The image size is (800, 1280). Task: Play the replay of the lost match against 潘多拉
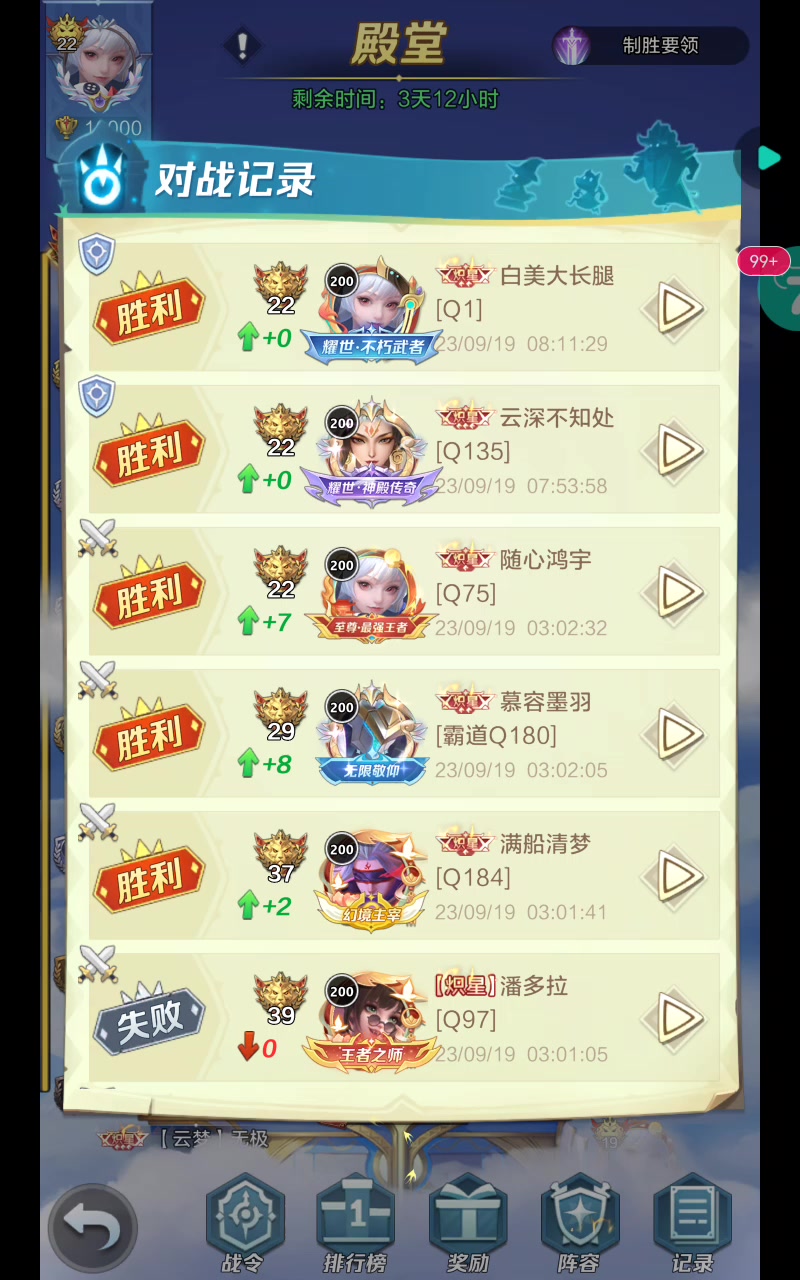674,1019
